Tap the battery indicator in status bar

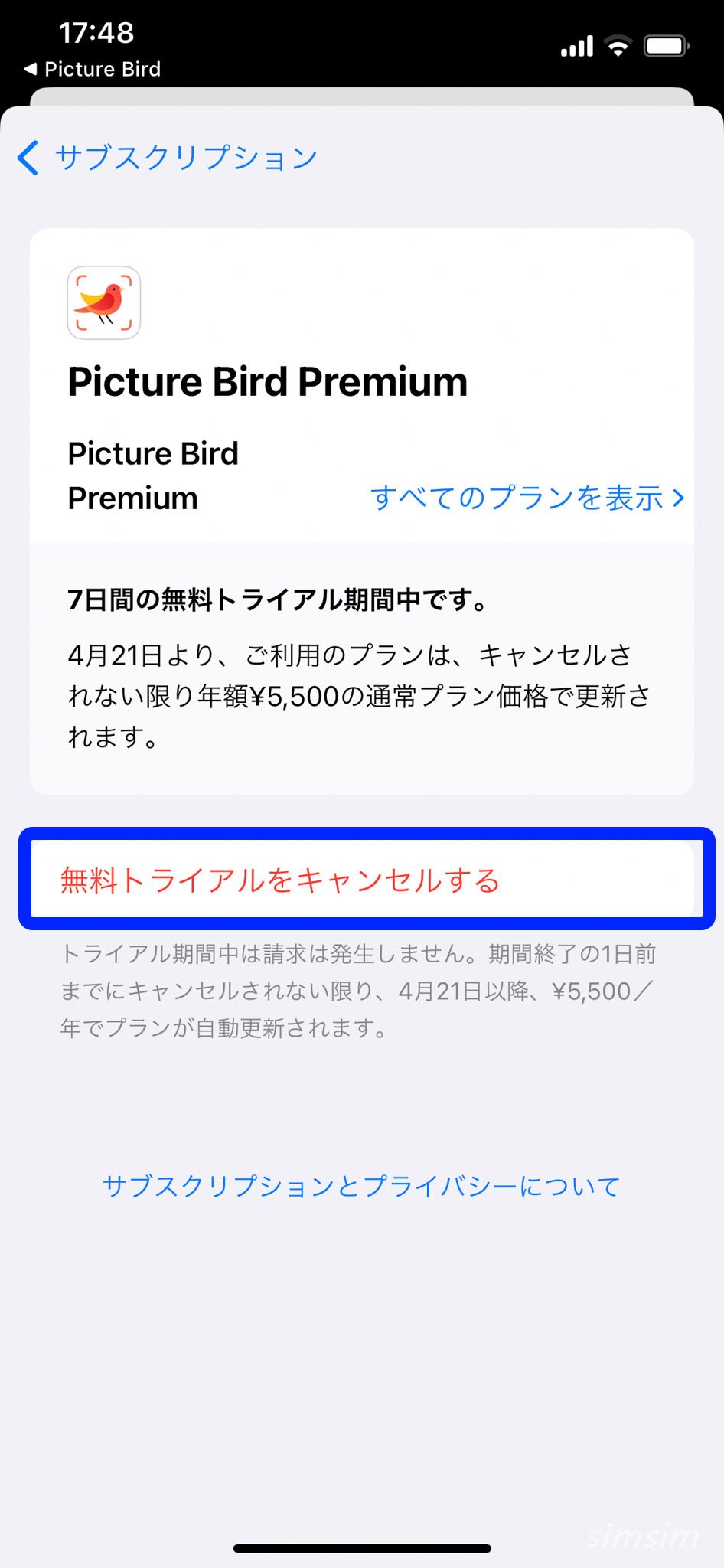click(x=666, y=44)
